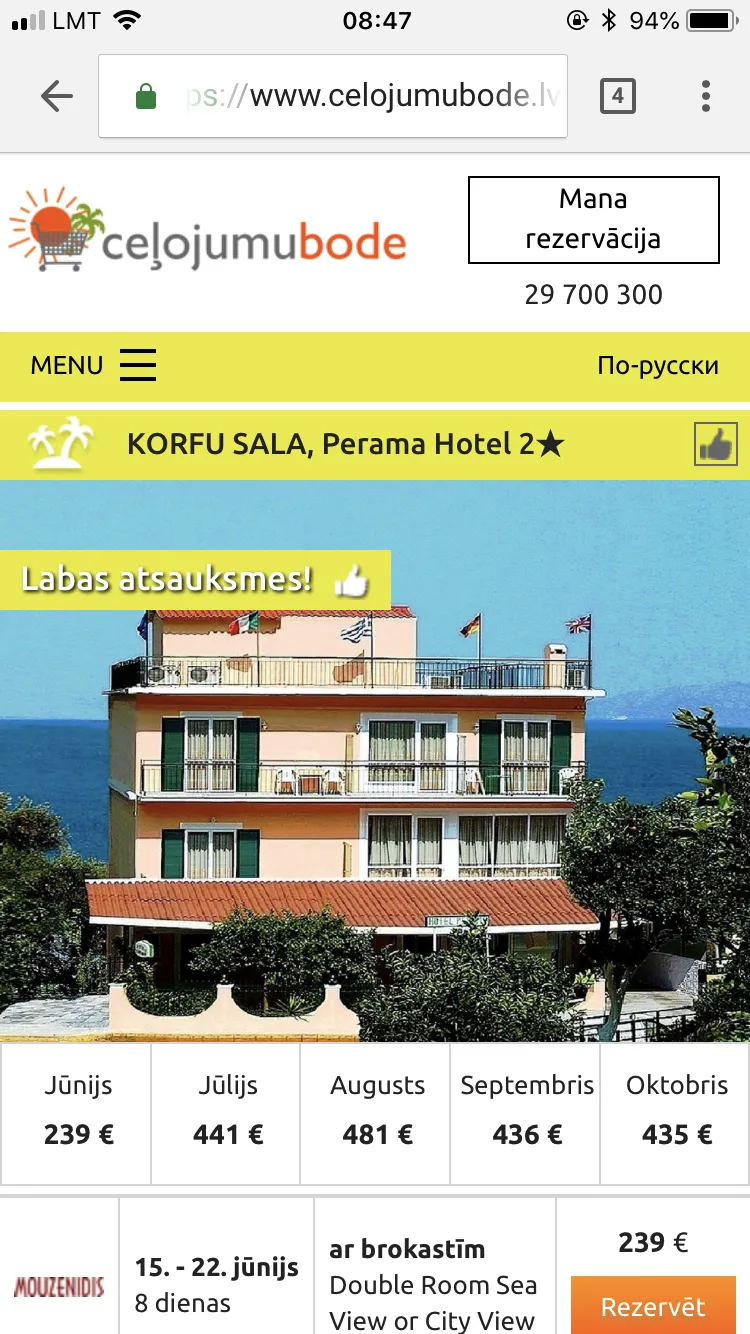Screen dimensions: 750x1334
Task: Go back to the previous page
Action: click(57, 96)
